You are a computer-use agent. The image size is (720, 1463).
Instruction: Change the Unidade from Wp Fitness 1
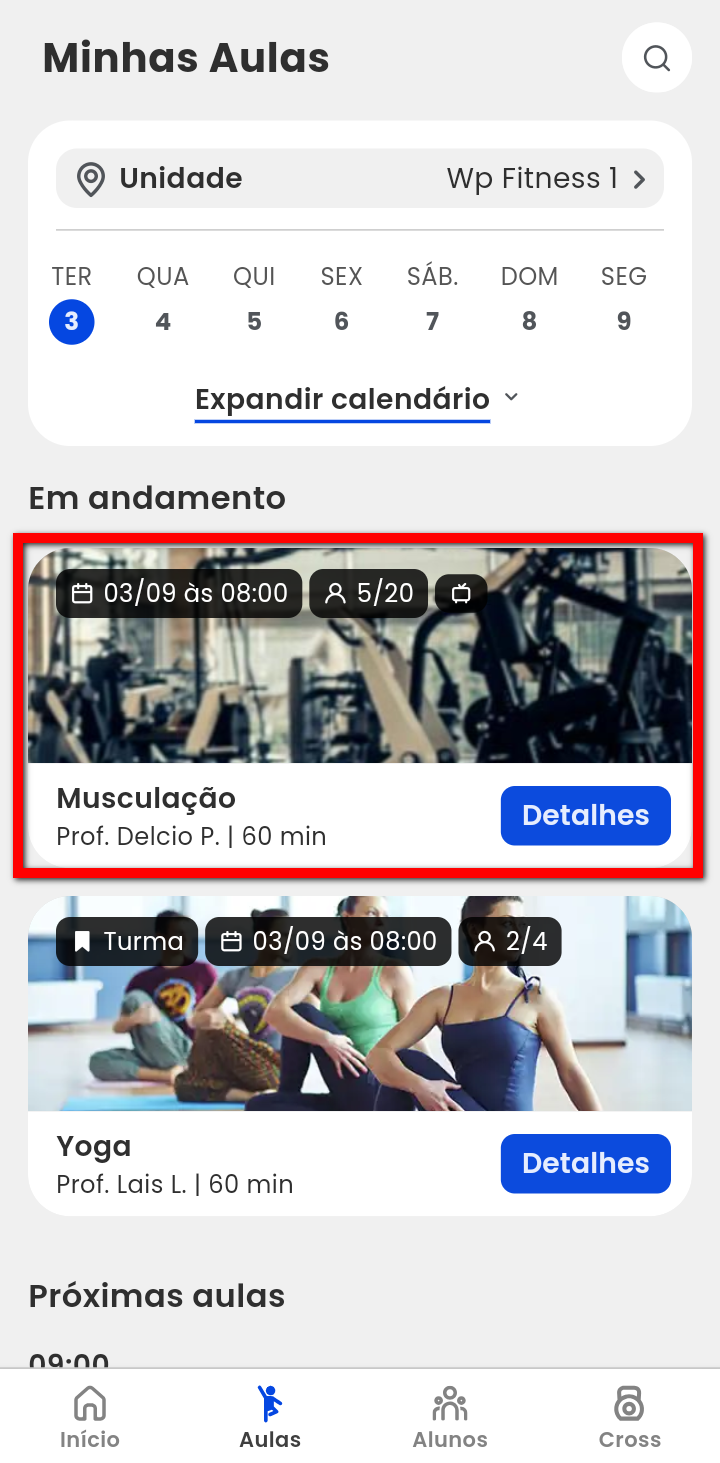360,179
